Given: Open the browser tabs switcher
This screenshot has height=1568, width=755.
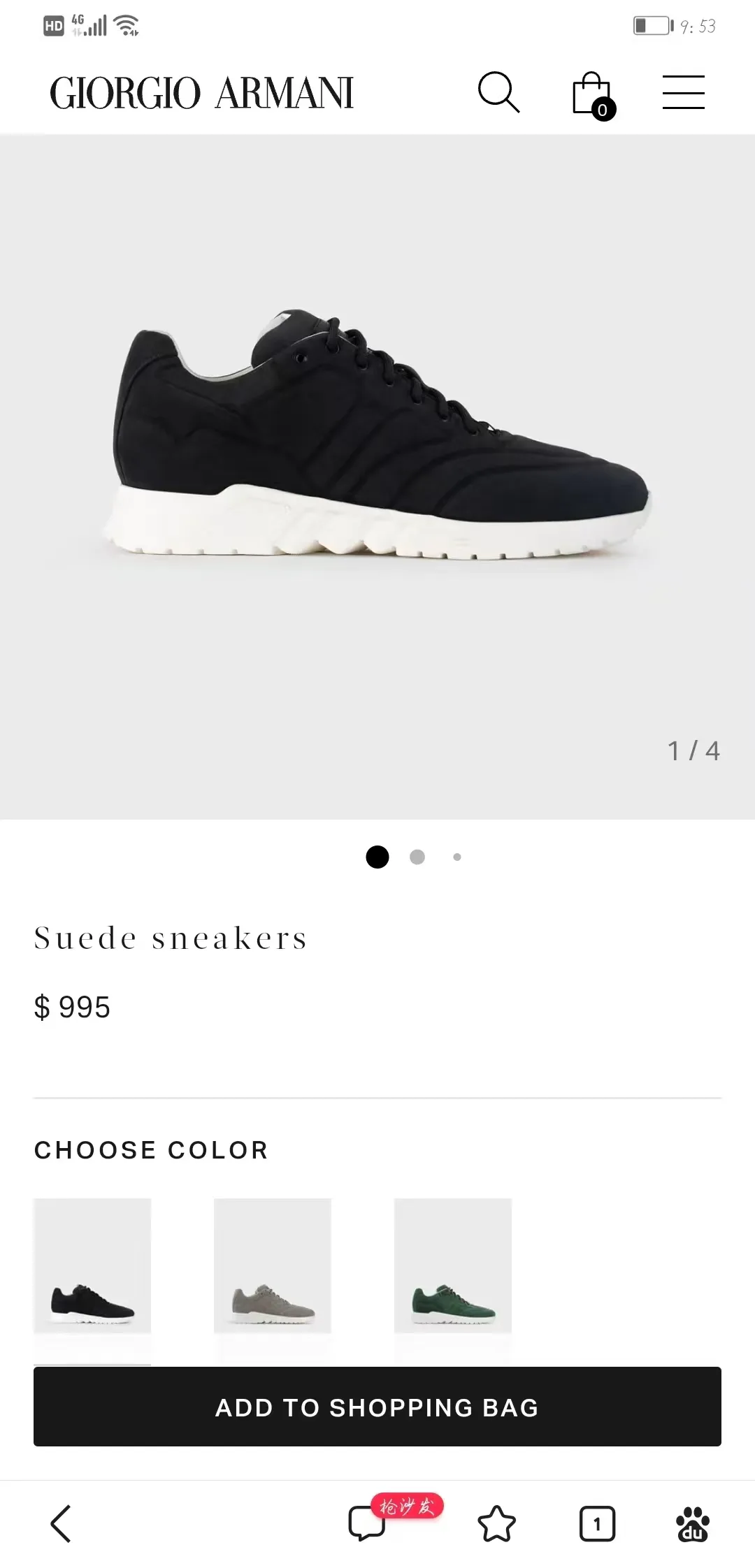Looking at the screenshot, I should coord(597,1524).
